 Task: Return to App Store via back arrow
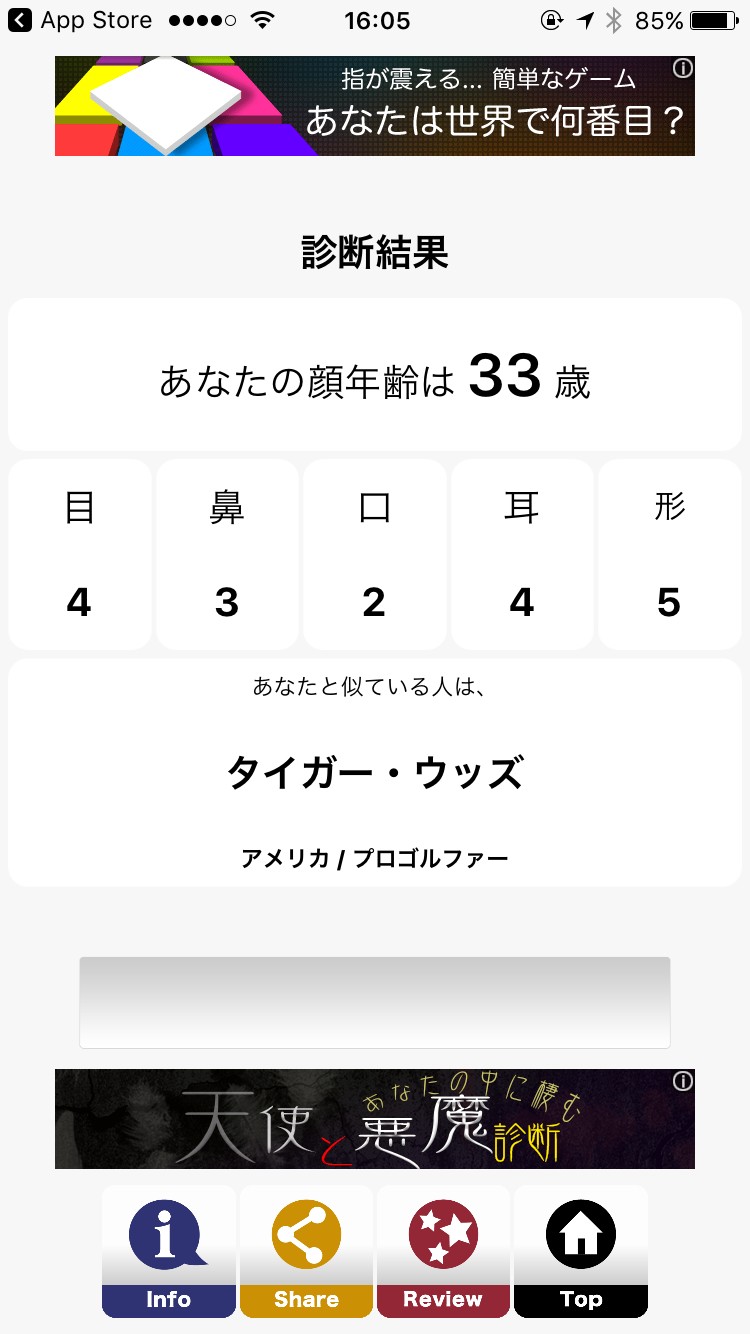click(20, 20)
